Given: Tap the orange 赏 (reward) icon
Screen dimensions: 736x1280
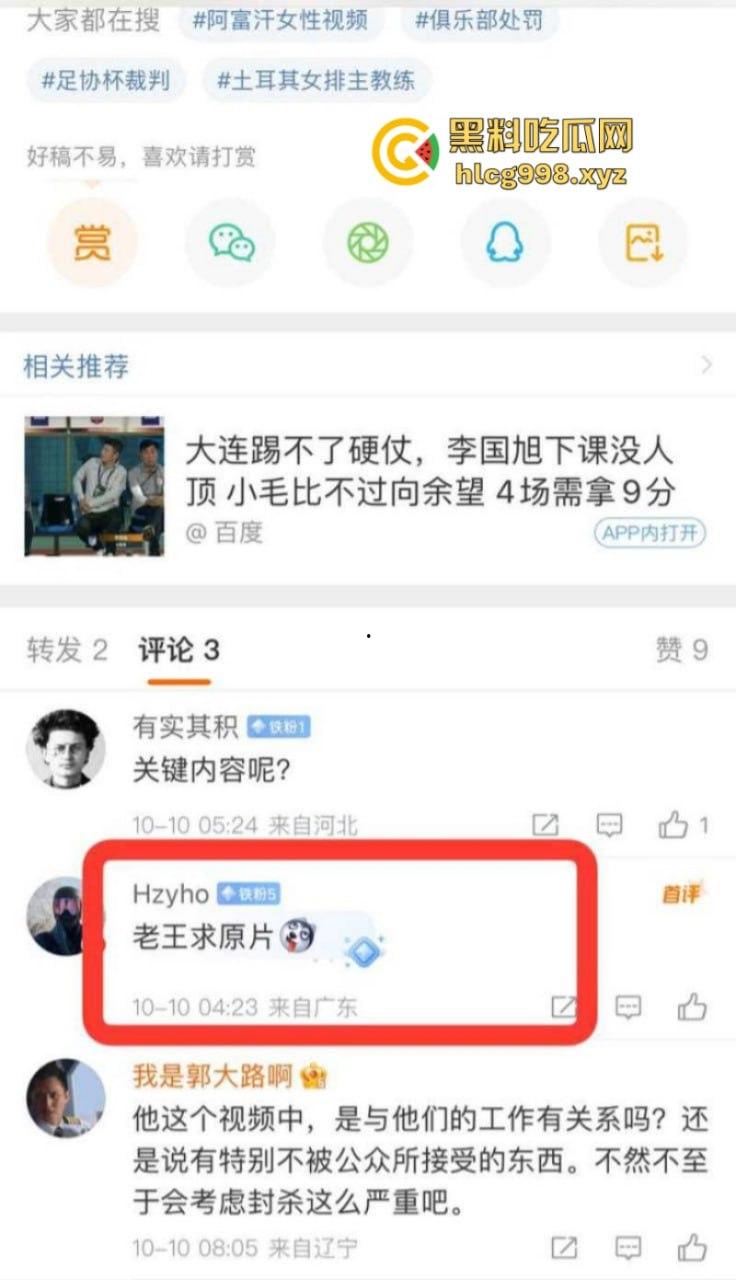Looking at the screenshot, I should click(93, 241).
